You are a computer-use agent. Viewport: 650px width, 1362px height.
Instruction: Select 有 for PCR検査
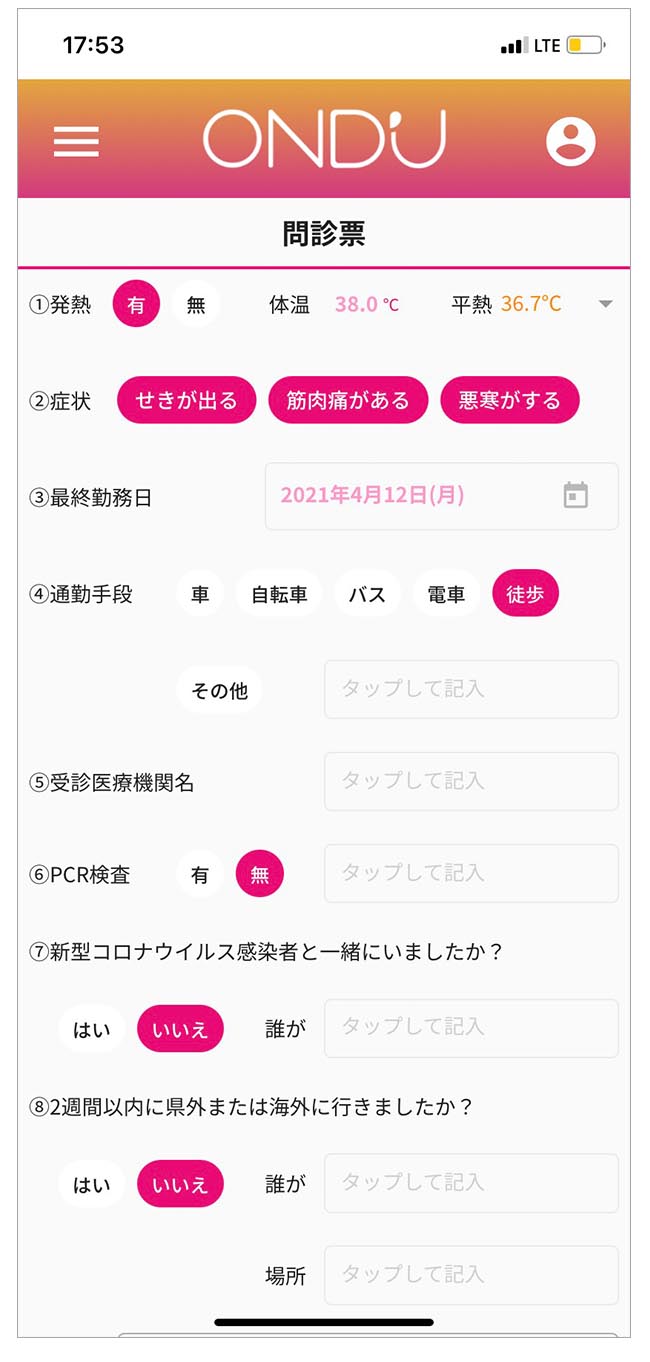tap(200, 875)
